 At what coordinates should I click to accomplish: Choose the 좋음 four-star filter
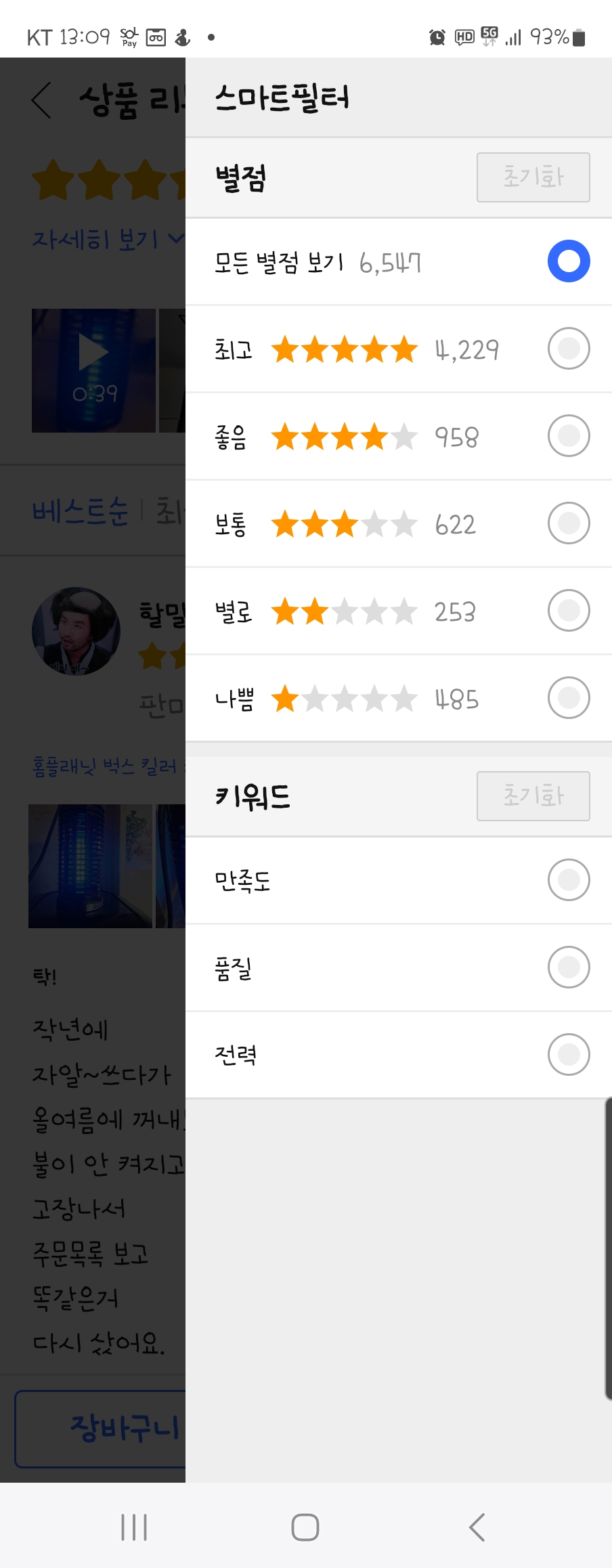tap(568, 436)
